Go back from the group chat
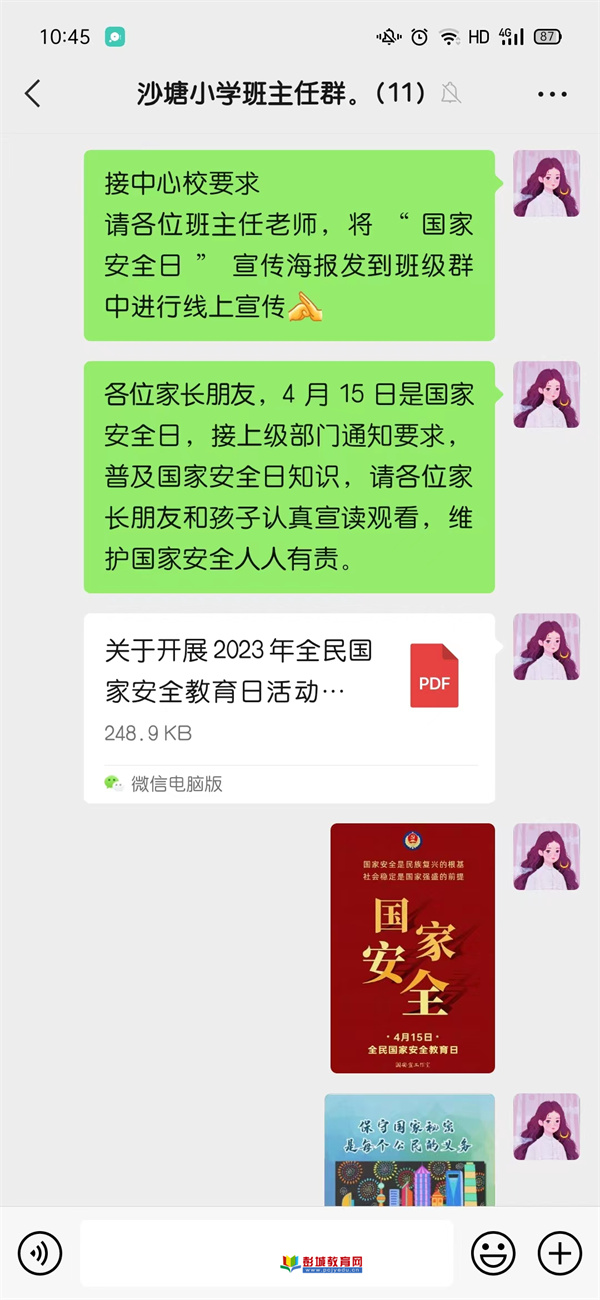Screen dimensions: 600x1300 (x=33, y=94)
